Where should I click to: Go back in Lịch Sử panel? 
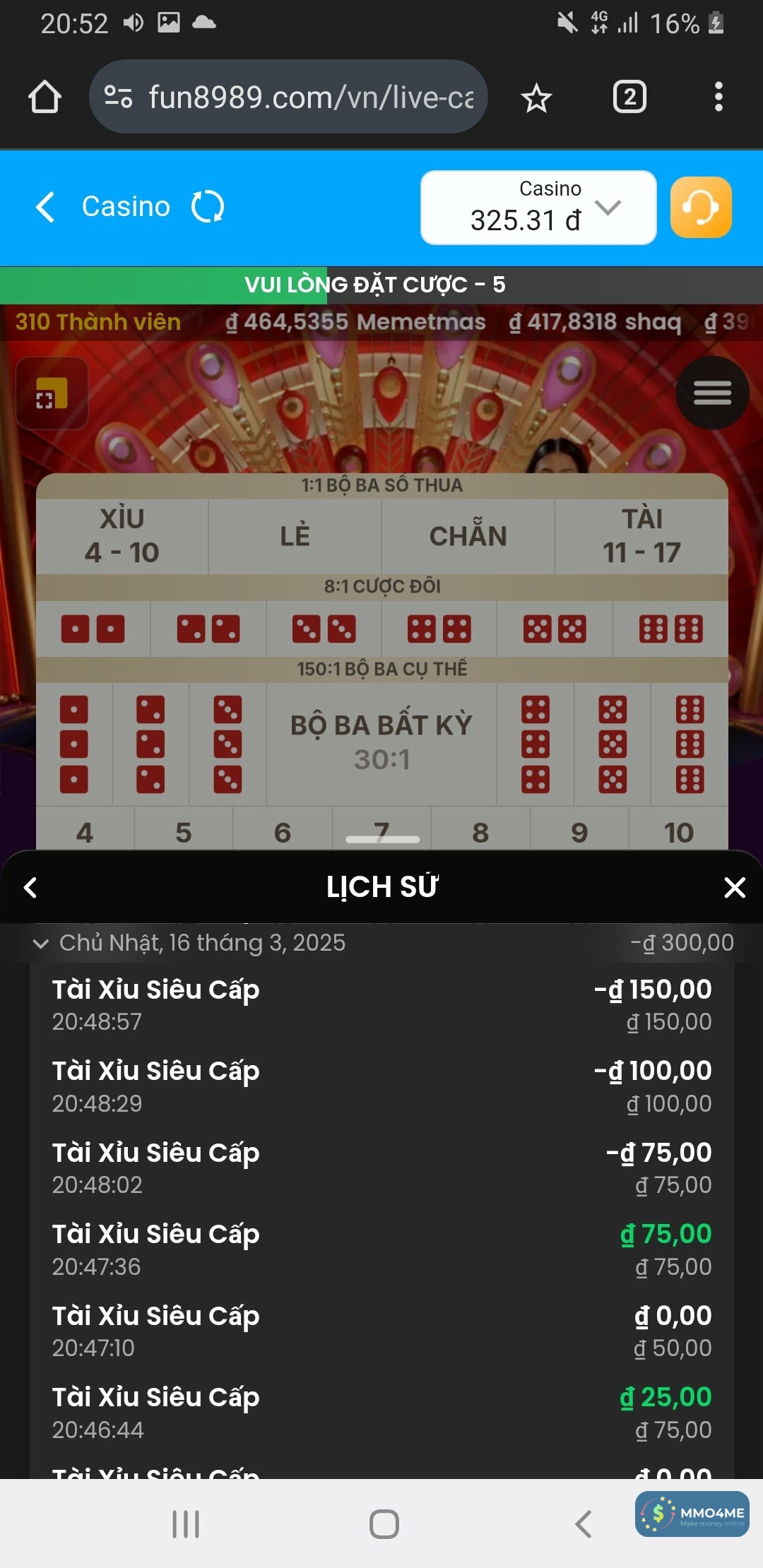point(30,887)
